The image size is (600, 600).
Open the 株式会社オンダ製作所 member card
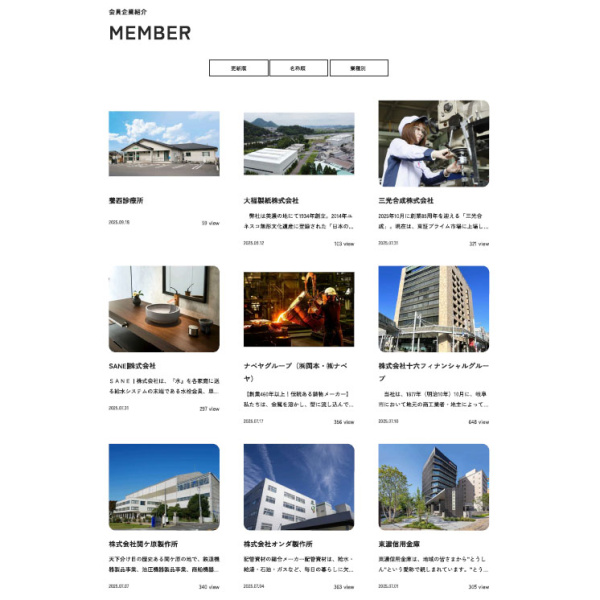(x=298, y=487)
